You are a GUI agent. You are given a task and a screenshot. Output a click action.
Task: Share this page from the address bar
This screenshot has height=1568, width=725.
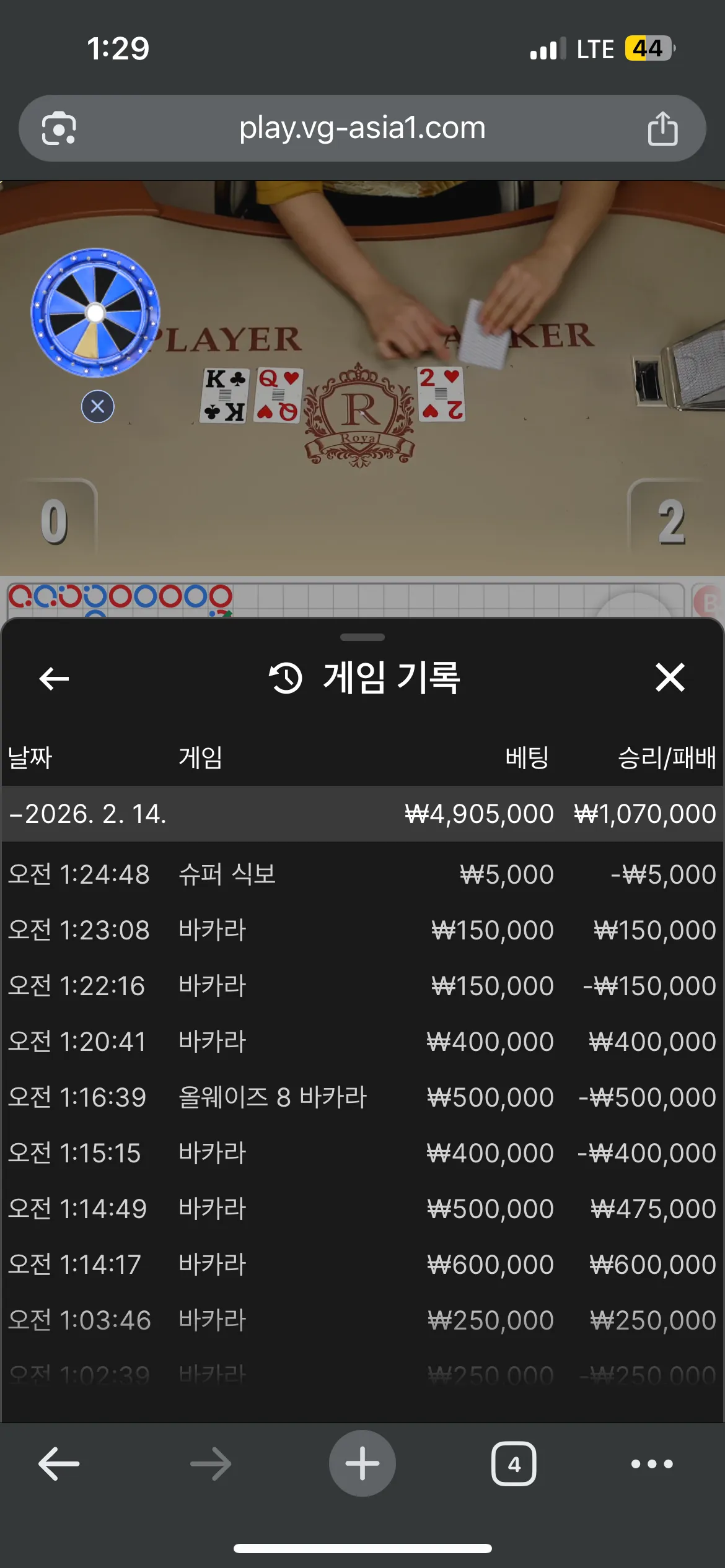coord(662,128)
